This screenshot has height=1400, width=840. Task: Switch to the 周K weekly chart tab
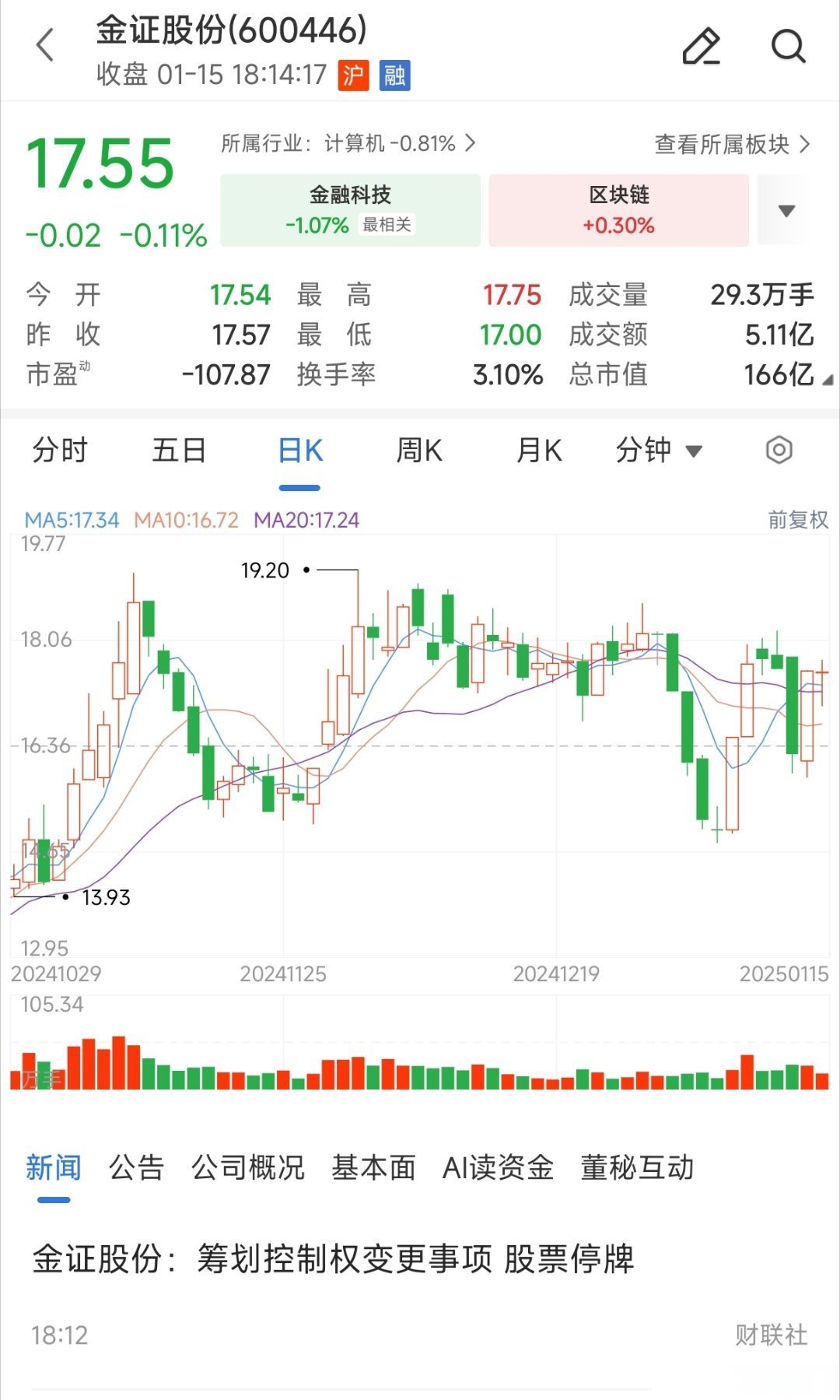418,450
